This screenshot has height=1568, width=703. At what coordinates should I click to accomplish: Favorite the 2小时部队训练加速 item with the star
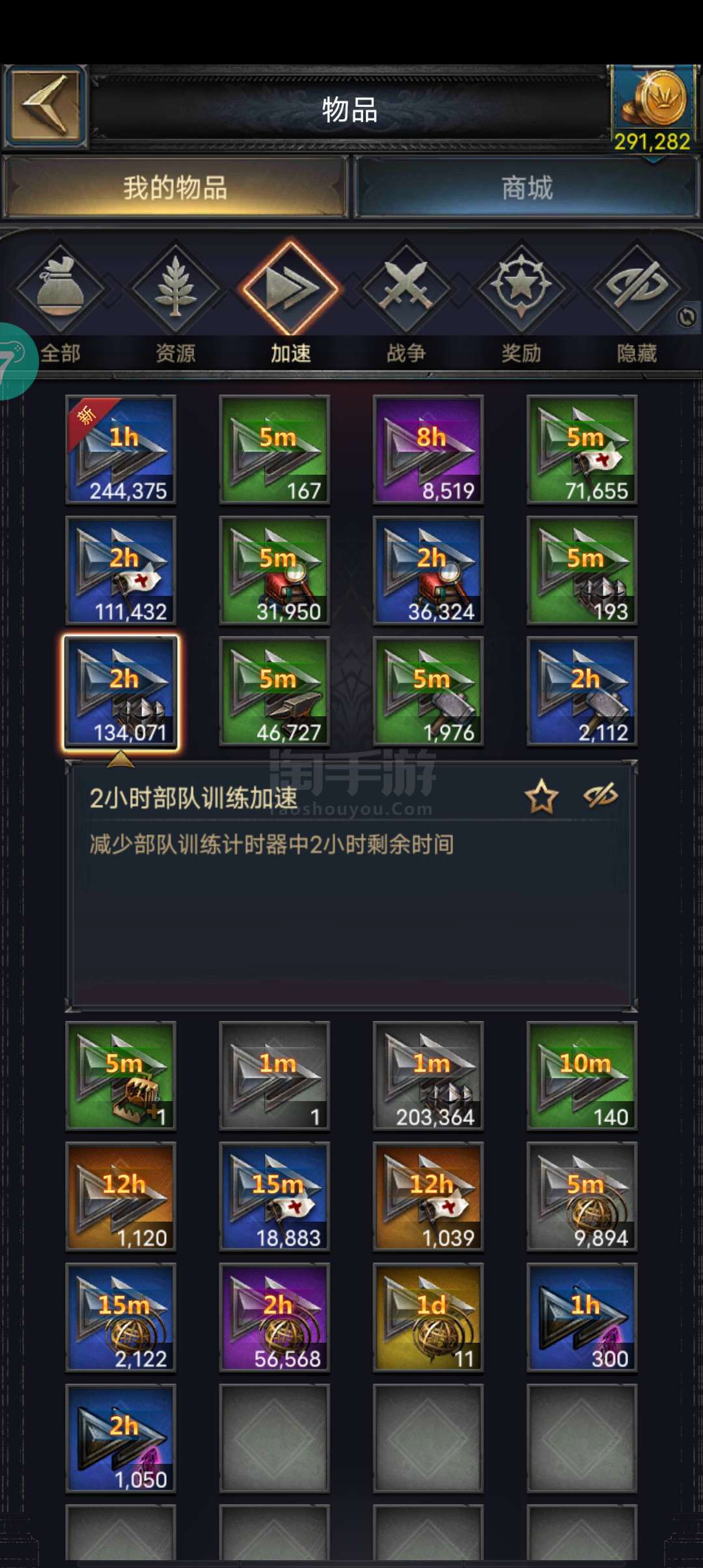click(x=542, y=797)
